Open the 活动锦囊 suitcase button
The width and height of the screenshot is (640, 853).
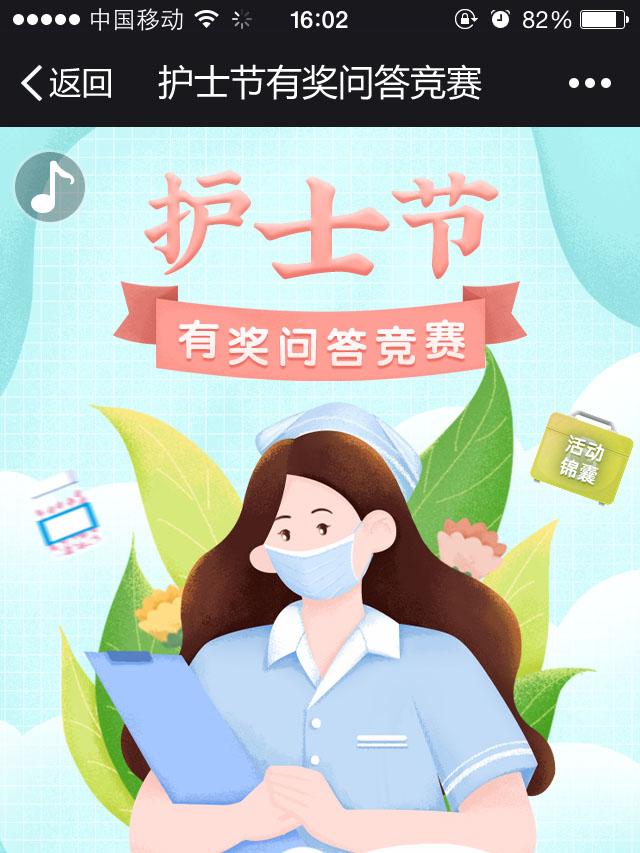click(x=580, y=450)
